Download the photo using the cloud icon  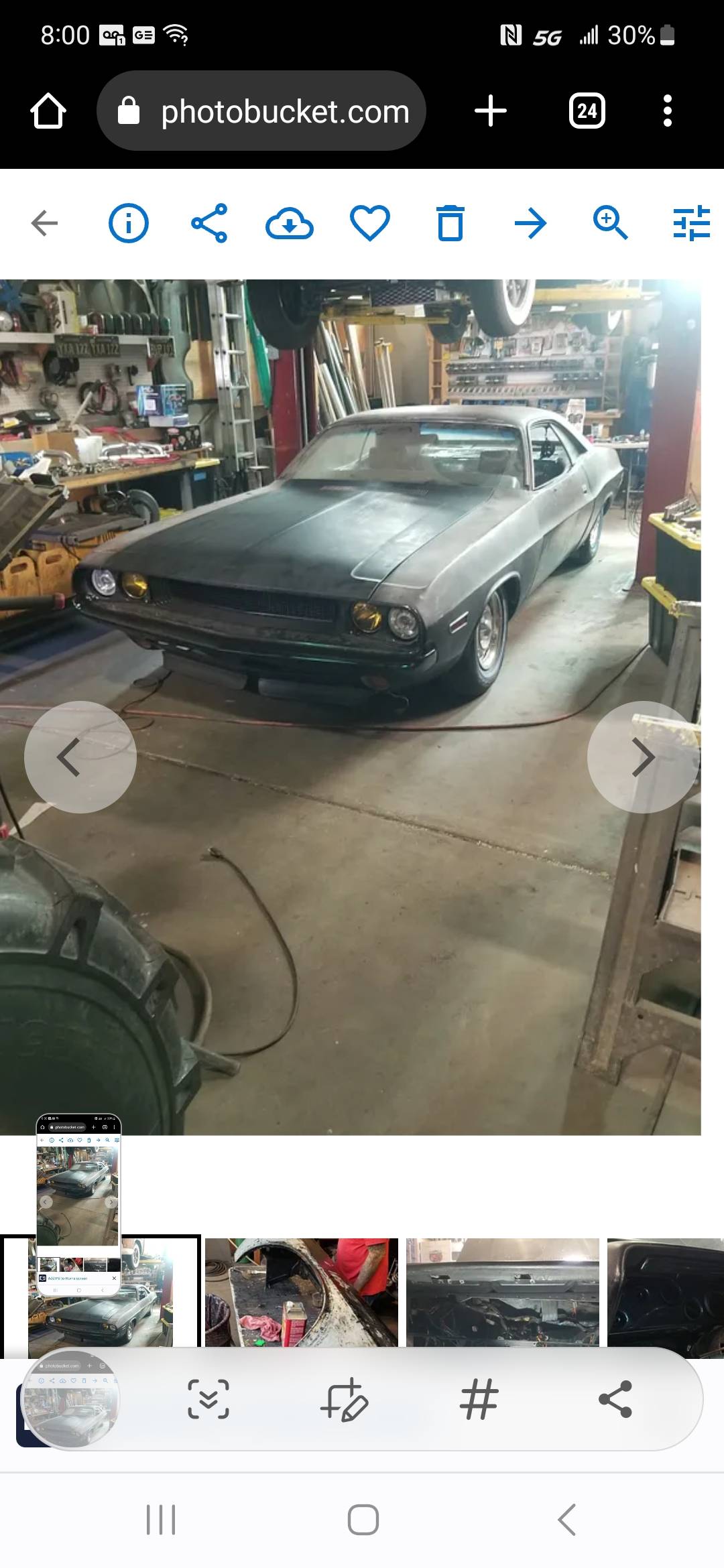click(x=289, y=223)
